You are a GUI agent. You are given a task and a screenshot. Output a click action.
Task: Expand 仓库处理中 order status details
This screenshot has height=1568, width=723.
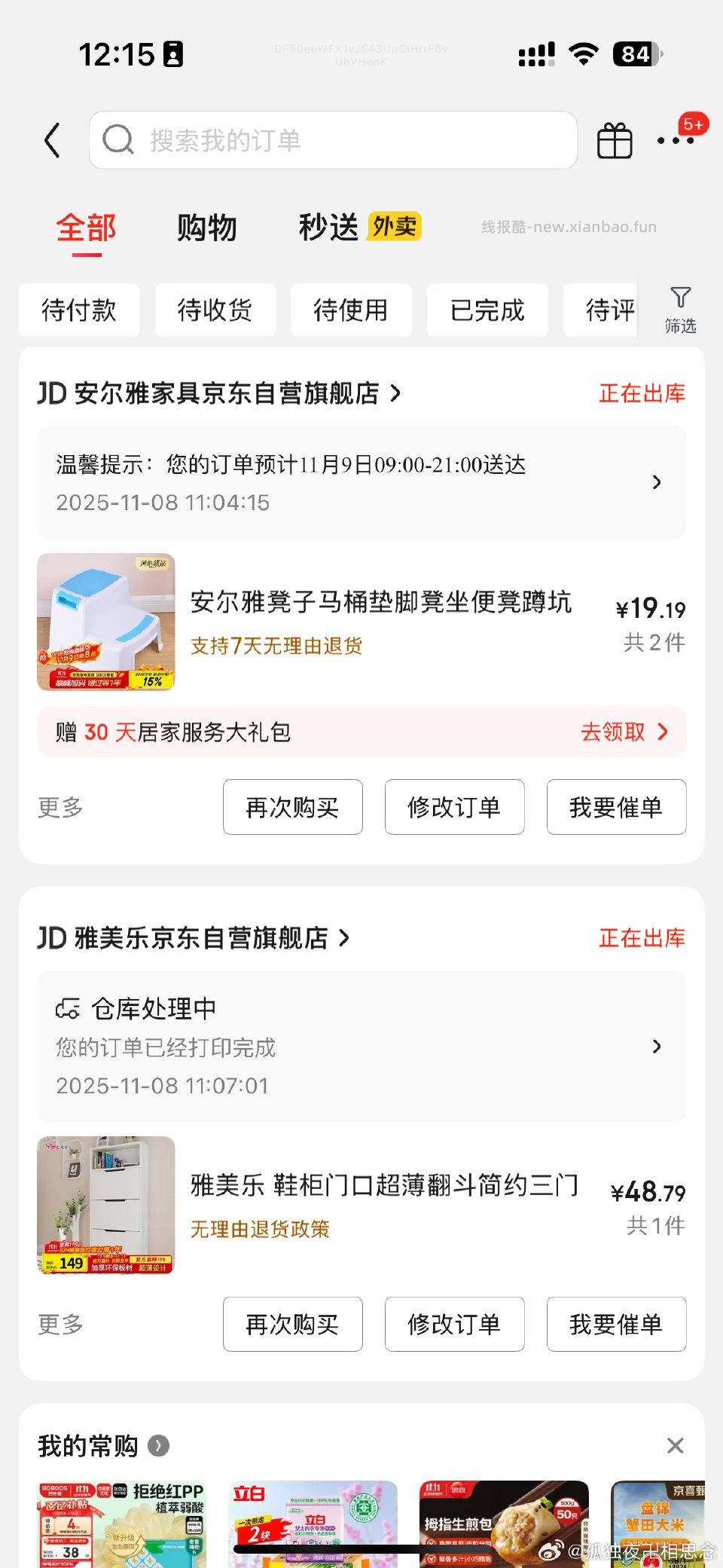(657, 1046)
